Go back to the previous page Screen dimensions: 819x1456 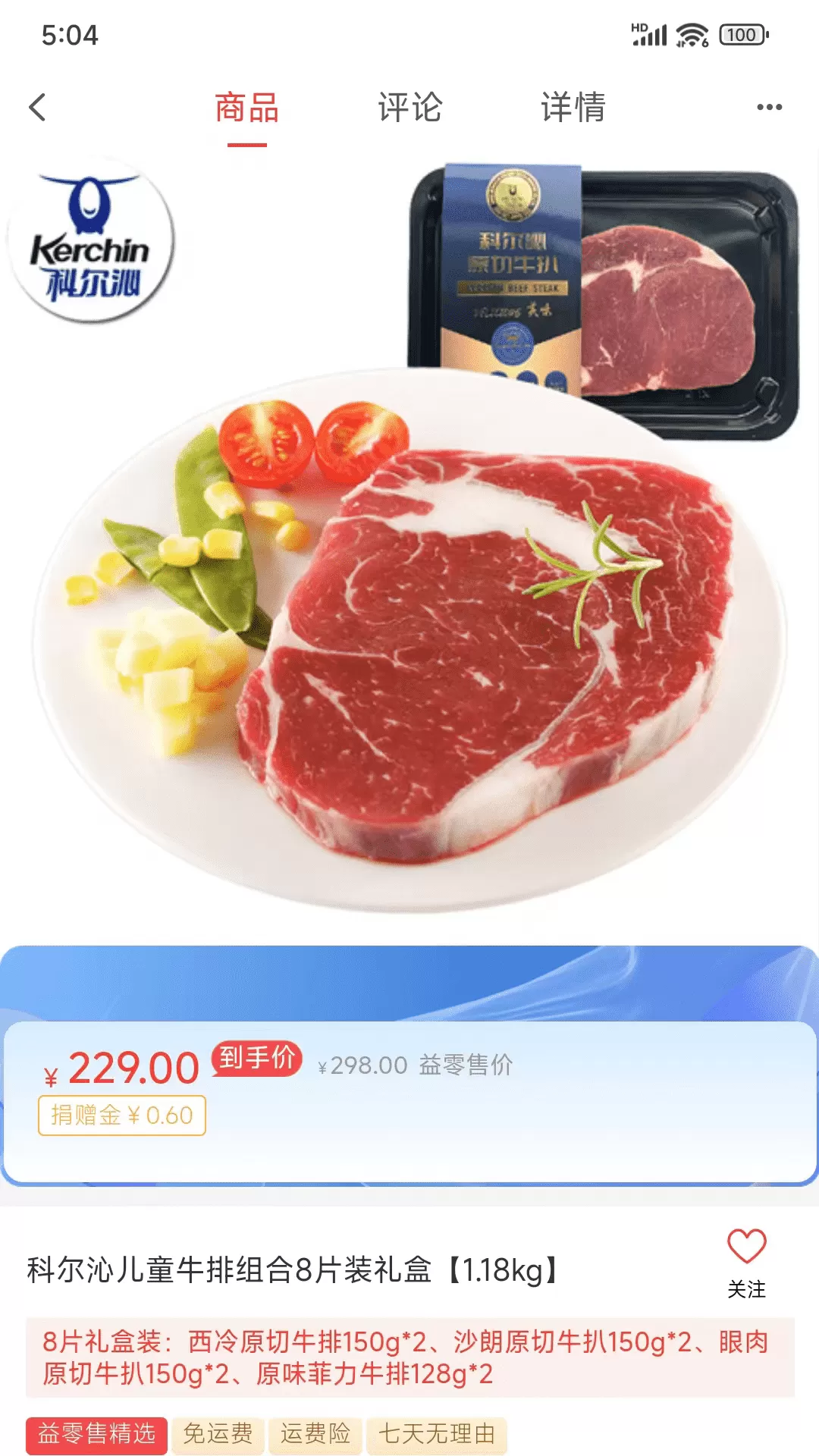click(38, 107)
